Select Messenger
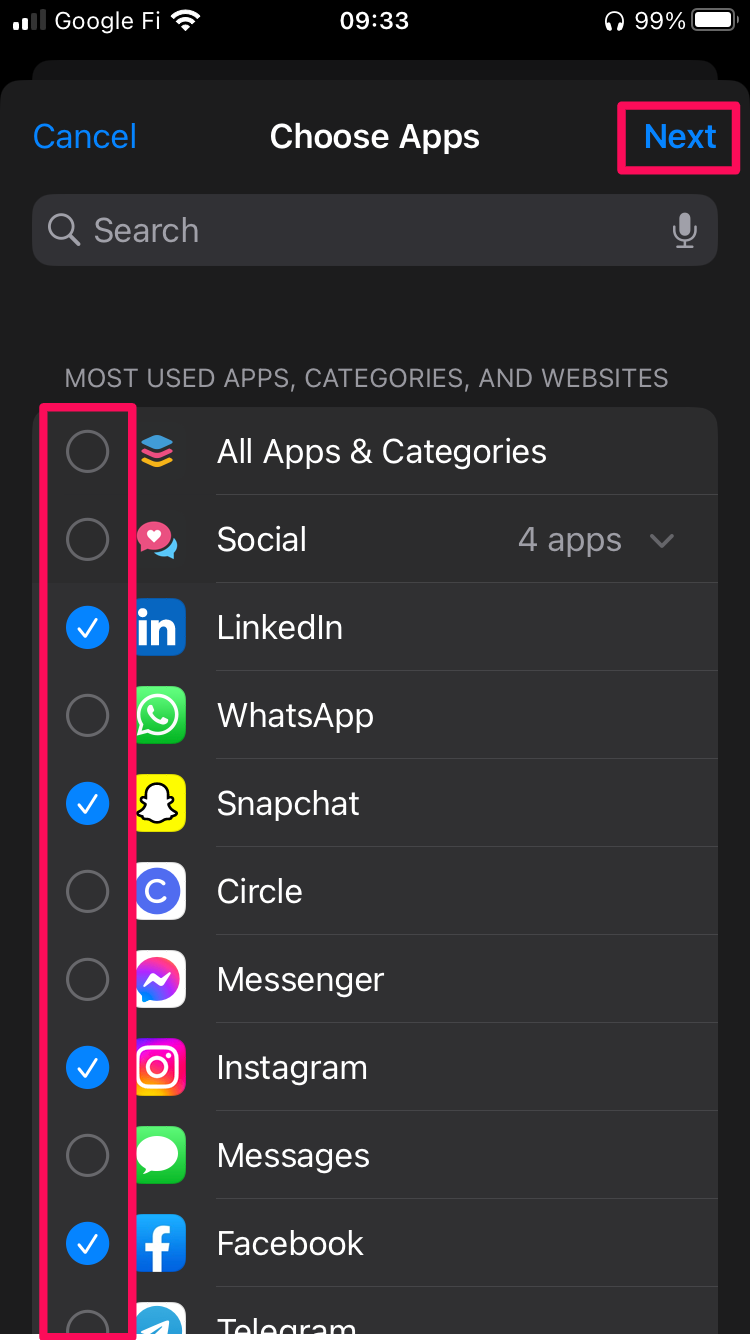 87,980
